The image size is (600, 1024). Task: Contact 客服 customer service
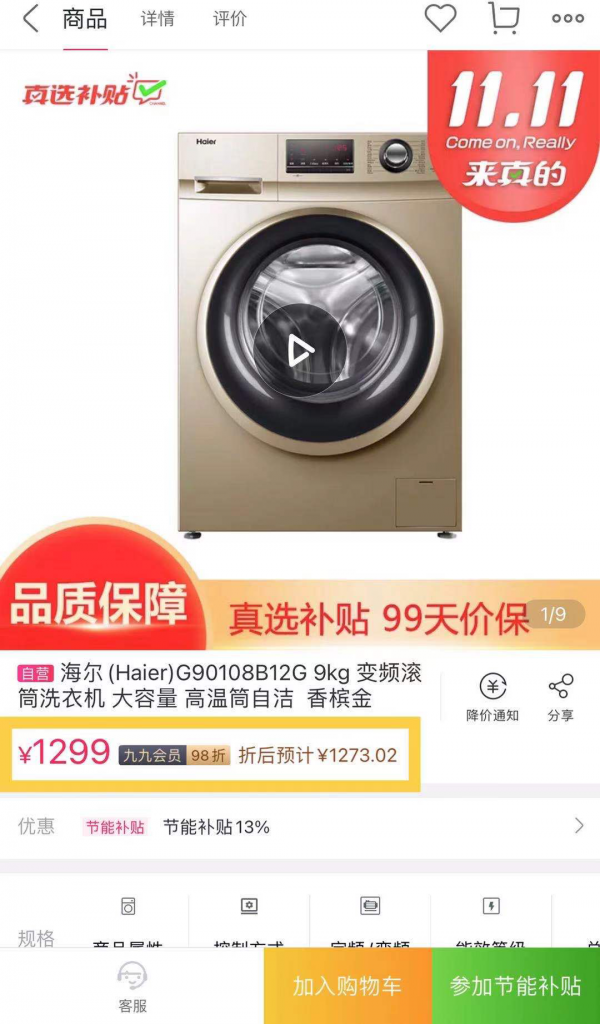132,985
